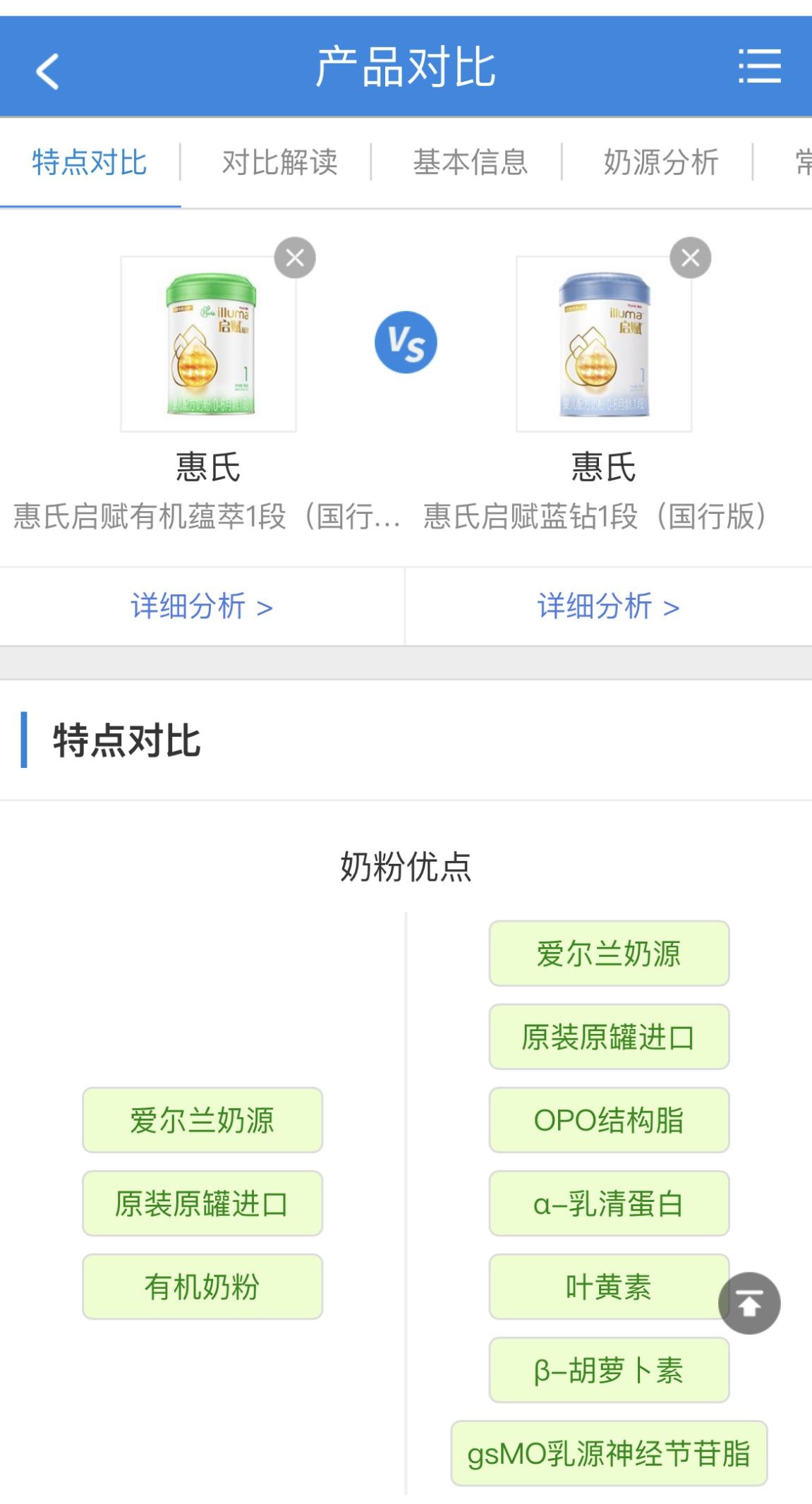Viewport: 812px width, 1504px height.
Task: Remove 惠氏启赋蓝钻1段 from comparison
Action: [x=690, y=258]
